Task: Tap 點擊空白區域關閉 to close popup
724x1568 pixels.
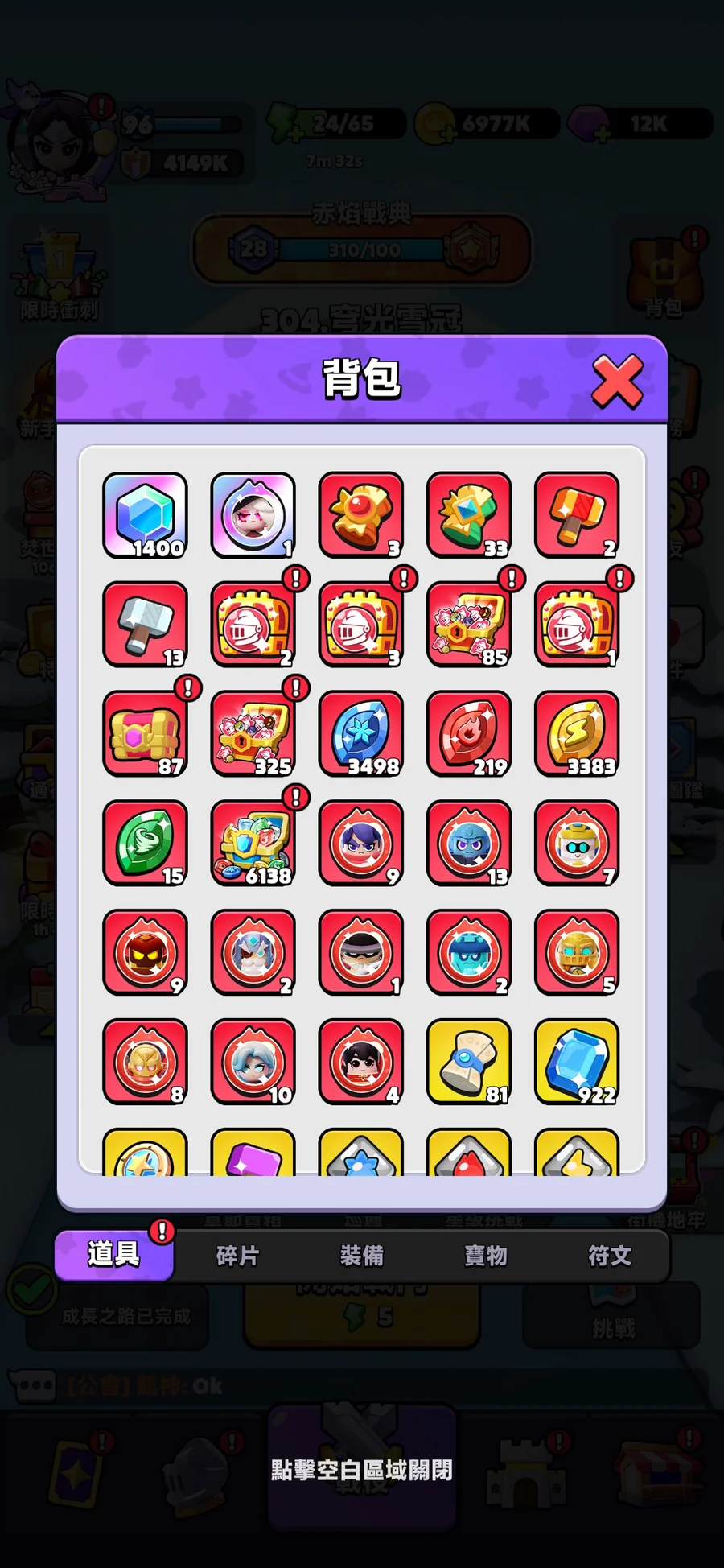Action: click(x=361, y=1470)
